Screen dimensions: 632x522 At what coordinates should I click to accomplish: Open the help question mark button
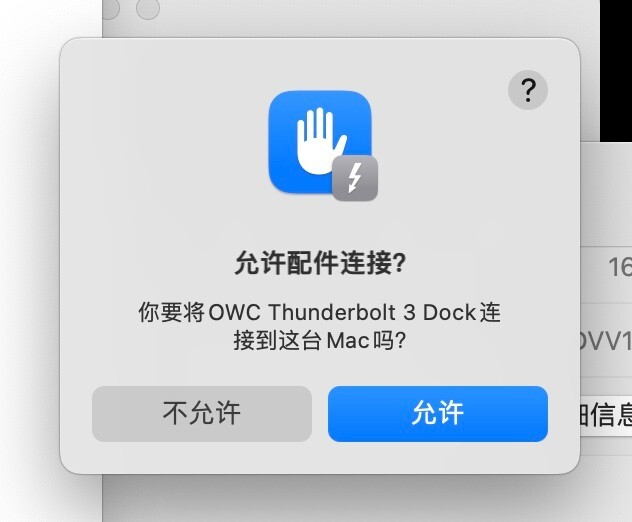pos(528,91)
